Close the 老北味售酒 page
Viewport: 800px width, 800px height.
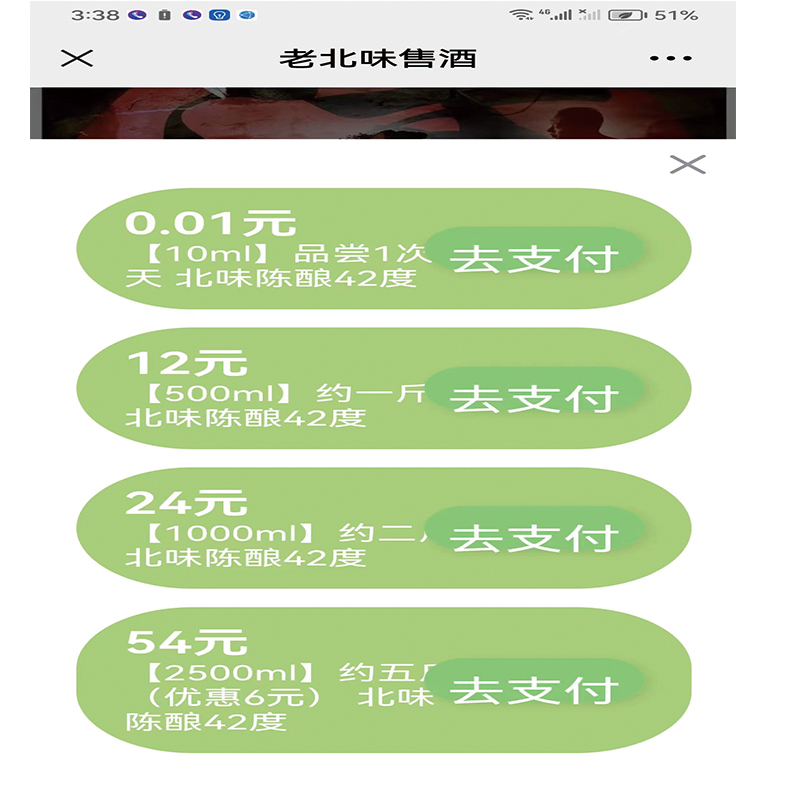77,58
